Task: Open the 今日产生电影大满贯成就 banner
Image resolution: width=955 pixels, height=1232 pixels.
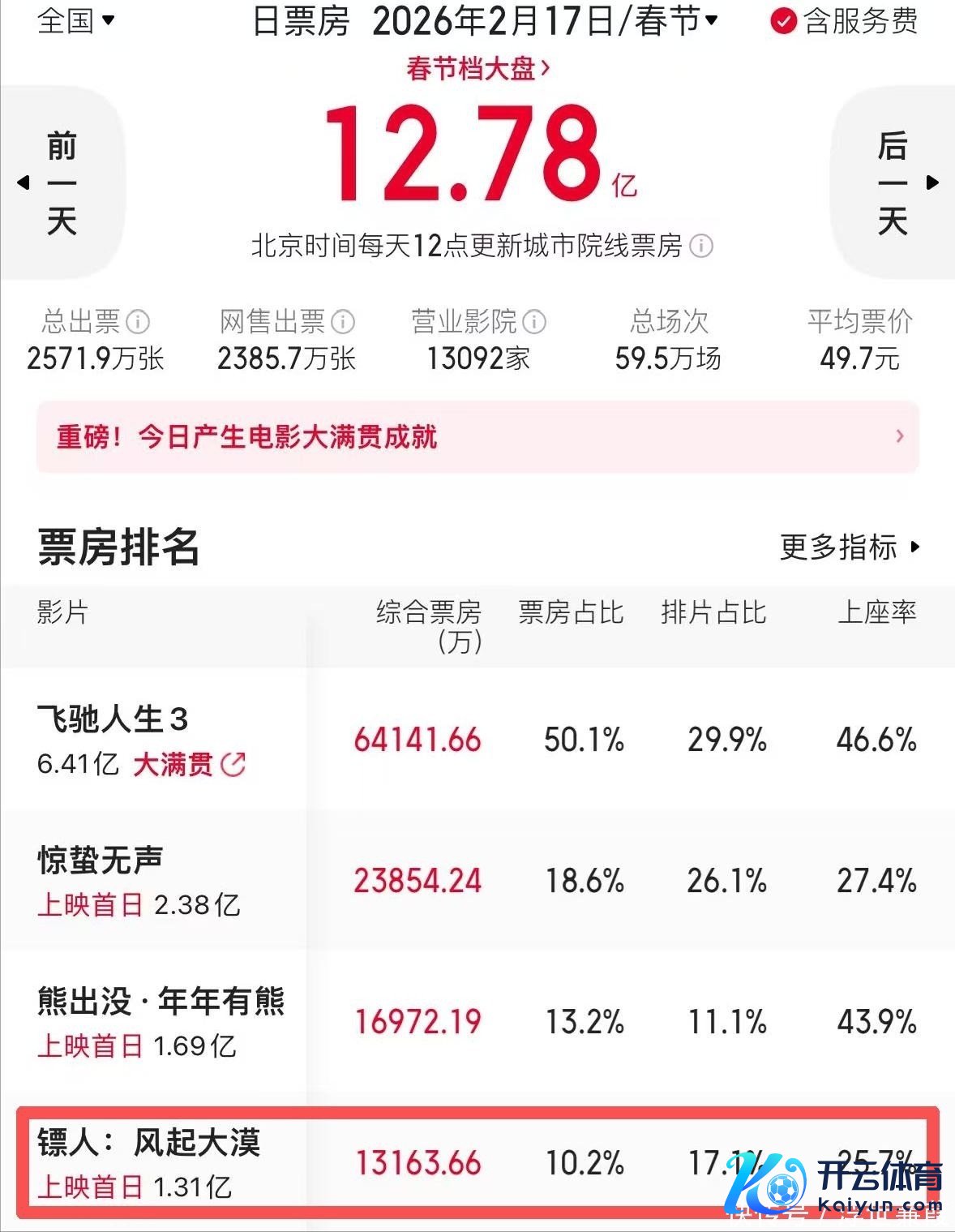Action: click(477, 436)
